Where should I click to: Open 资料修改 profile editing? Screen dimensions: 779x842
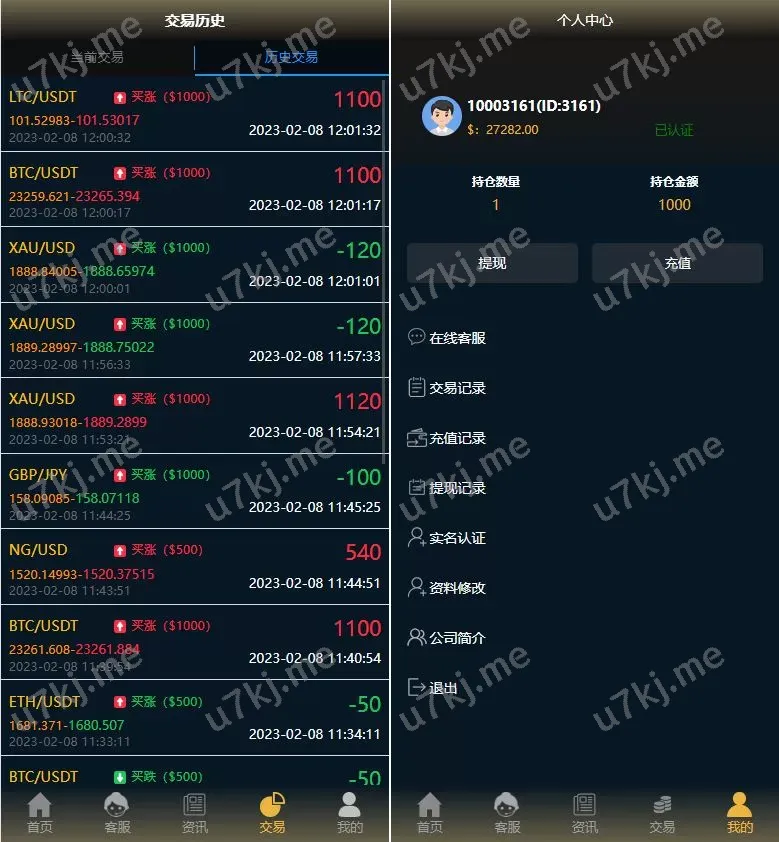(447, 588)
